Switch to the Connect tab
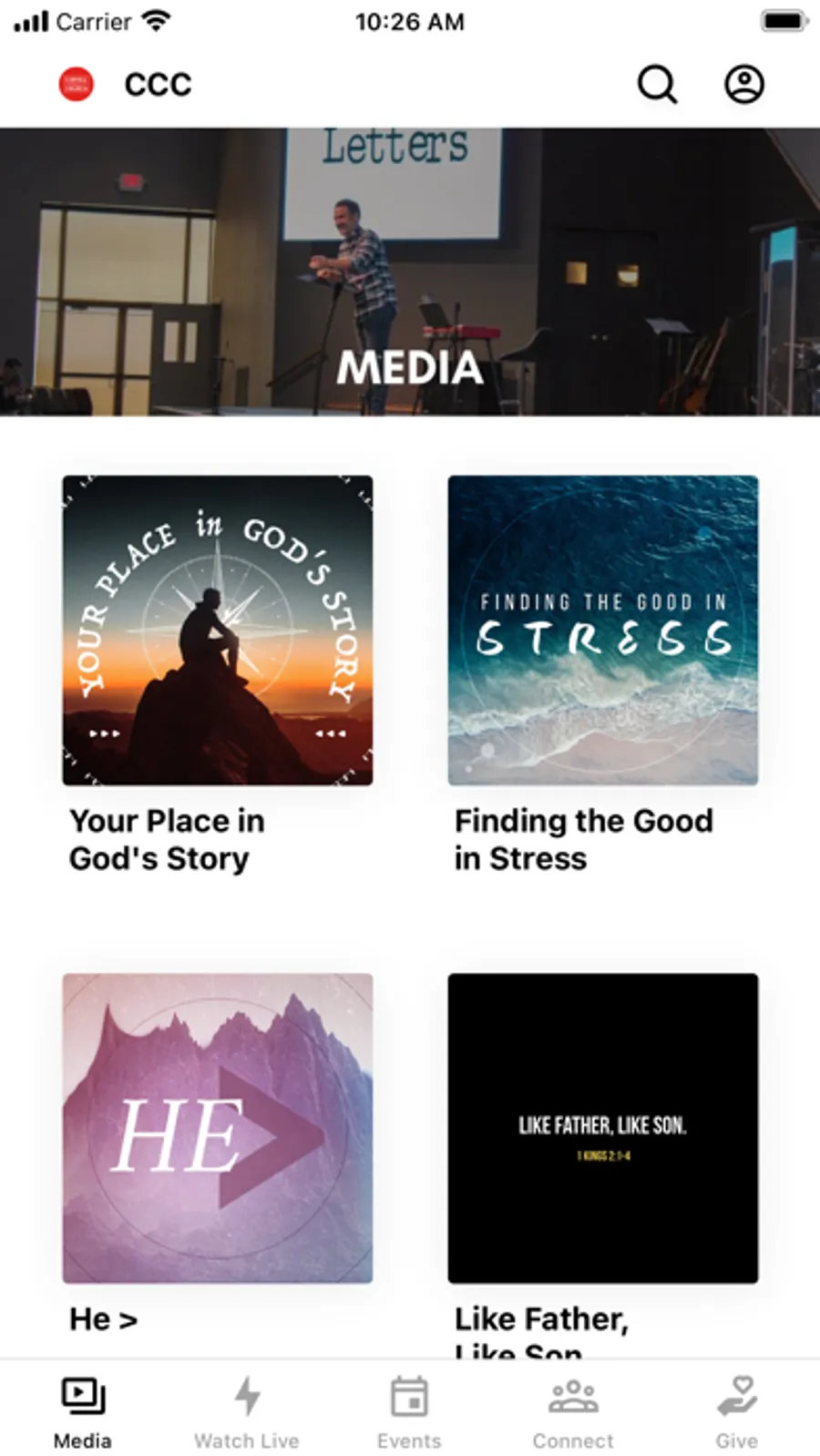The width and height of the screenshot is (820, 1456). pyautogui.click(x=573, y=1410)
